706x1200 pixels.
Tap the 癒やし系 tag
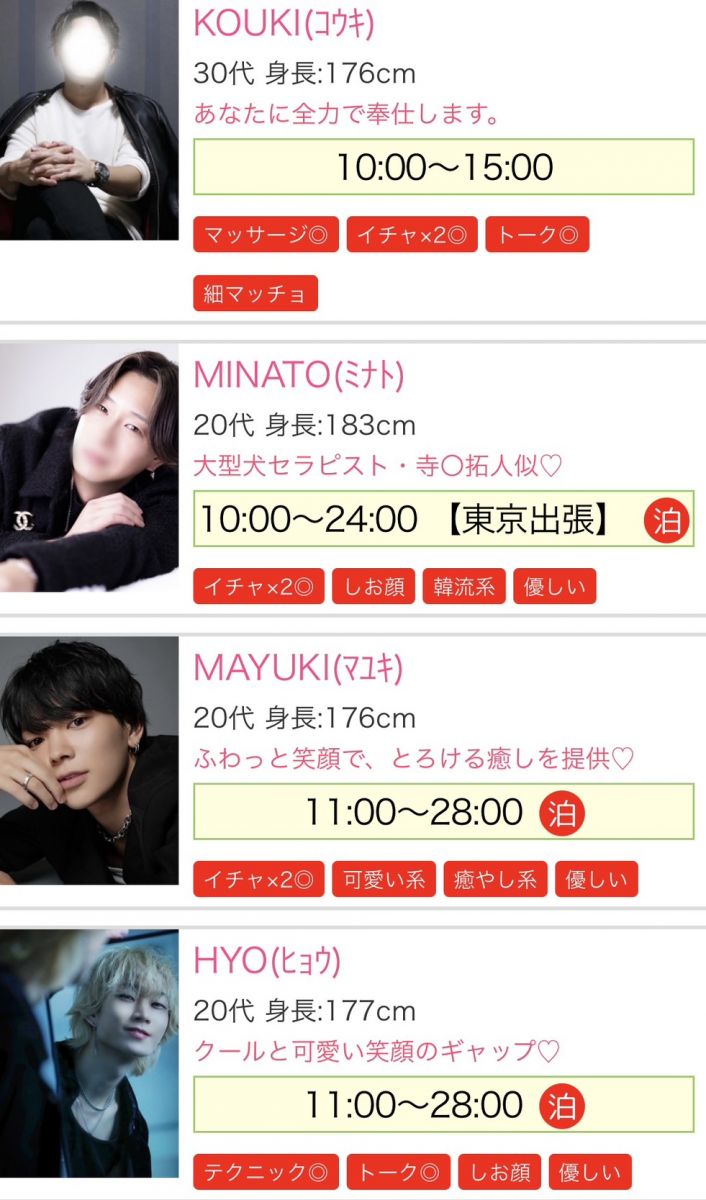point(495,879)
